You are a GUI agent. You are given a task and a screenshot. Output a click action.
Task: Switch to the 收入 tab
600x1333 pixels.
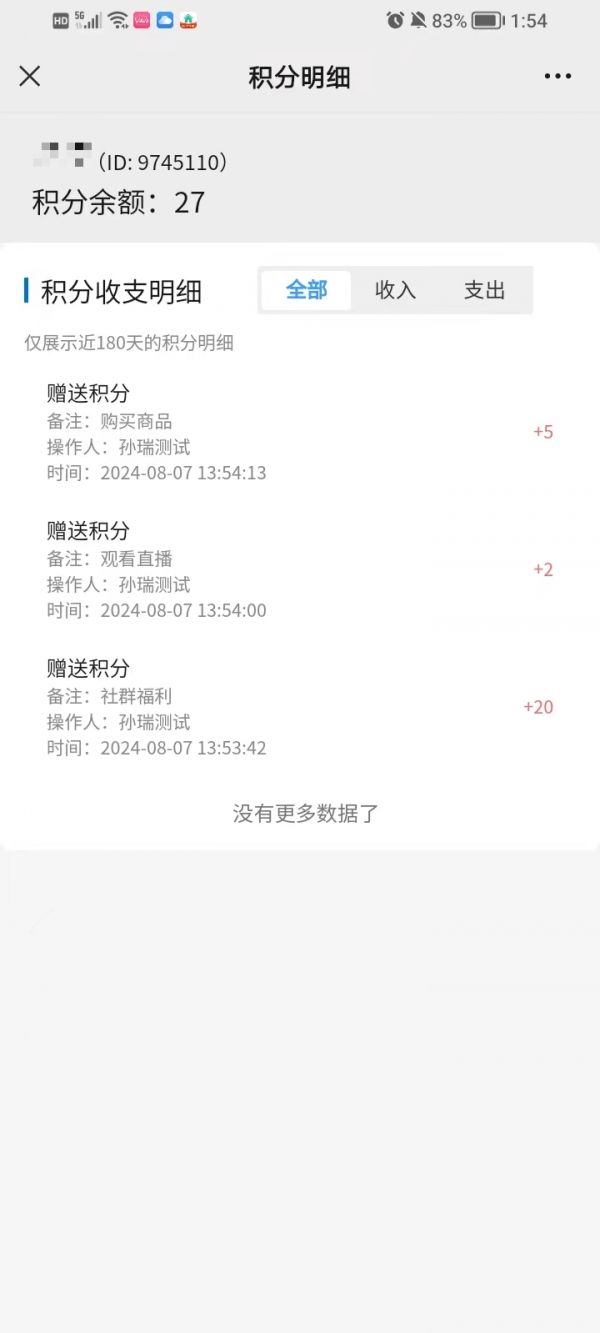(x=395, y=290)
